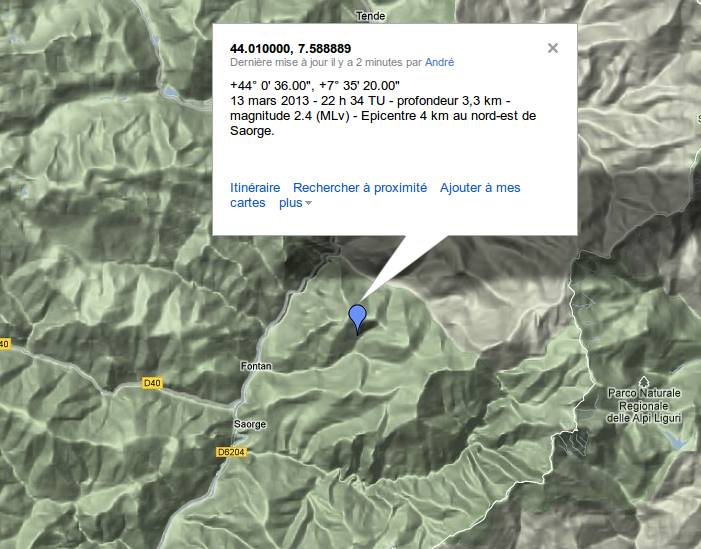This screenshot has height=549, width=701.
Task: Select Rechercher à proximité link
Action: coord(360,188)
